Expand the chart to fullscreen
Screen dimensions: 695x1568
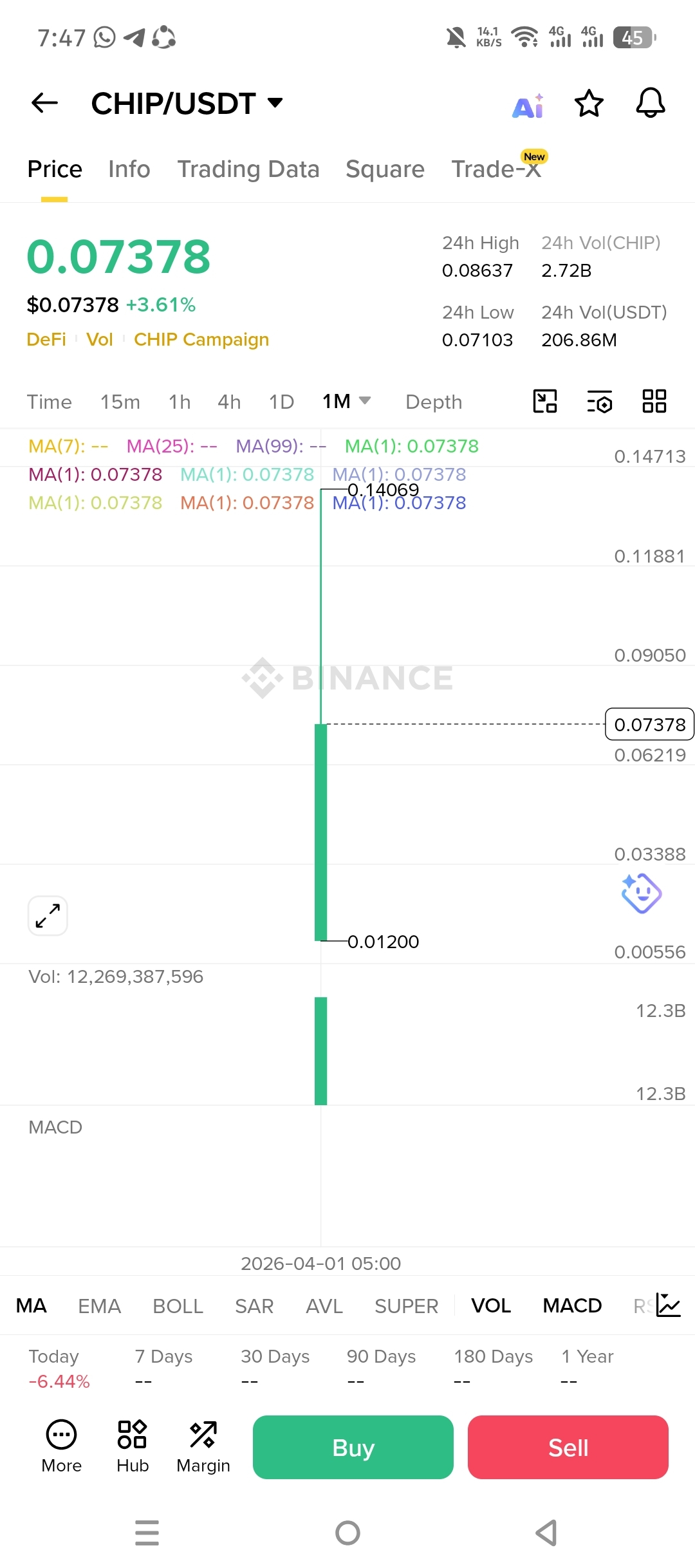pos(48,915)
